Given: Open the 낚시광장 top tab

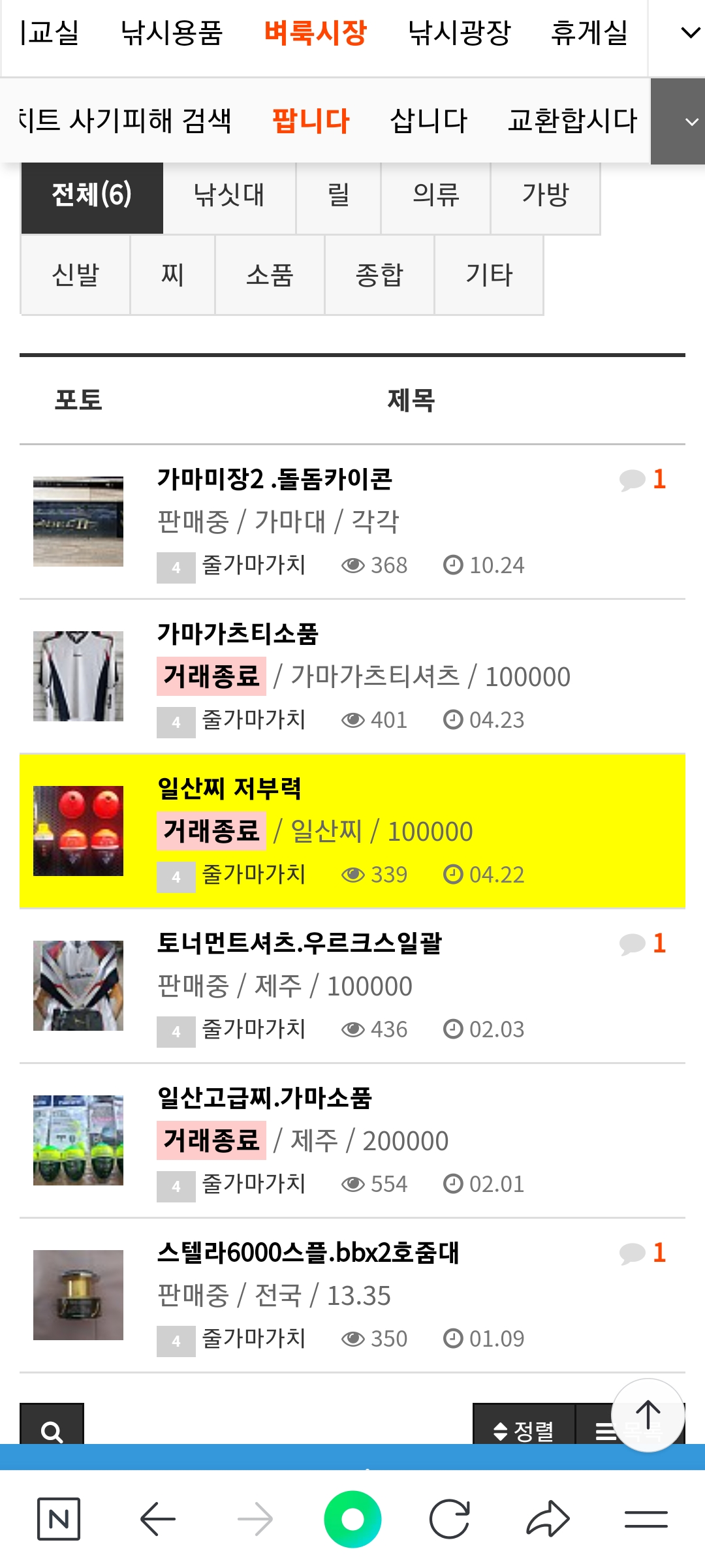Looking at the screenshot, I should pyautogui.click(x=459, y=33).
